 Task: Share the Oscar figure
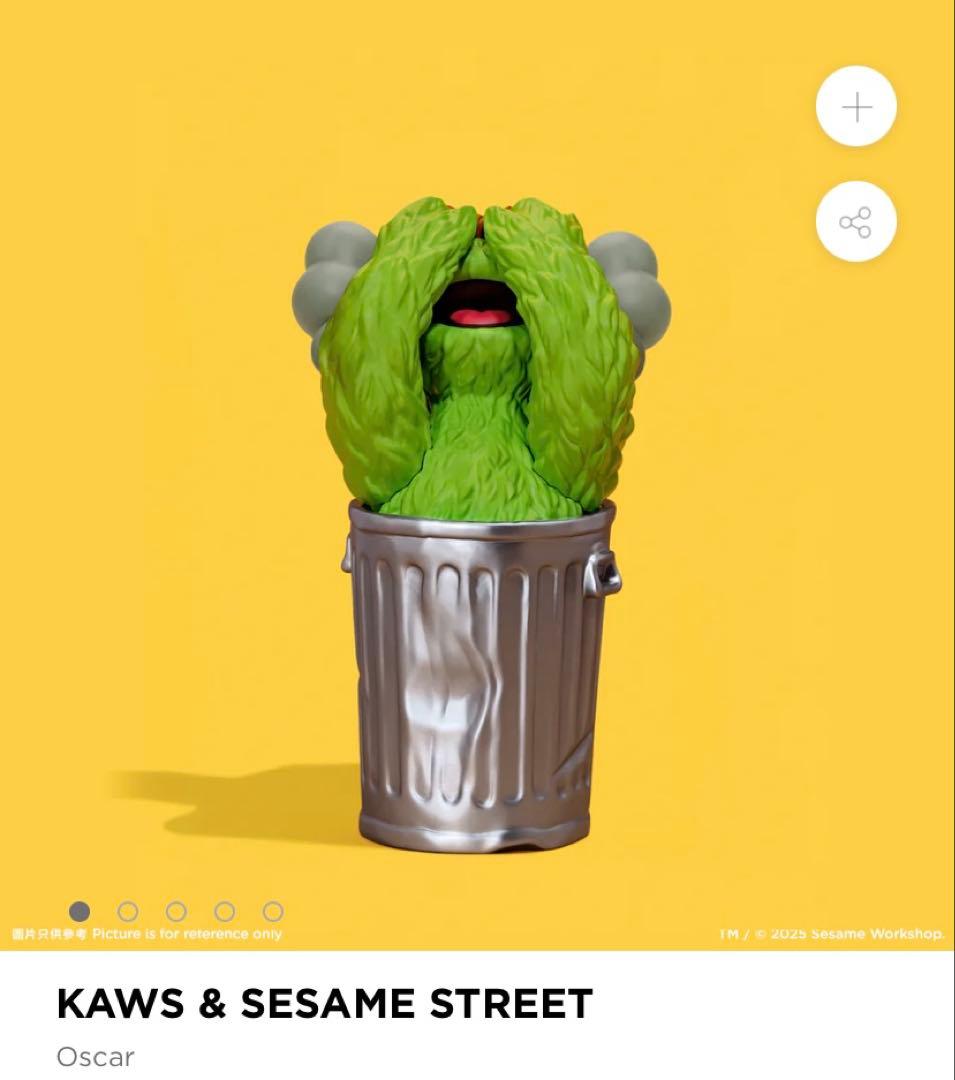[x=856, y=222]
